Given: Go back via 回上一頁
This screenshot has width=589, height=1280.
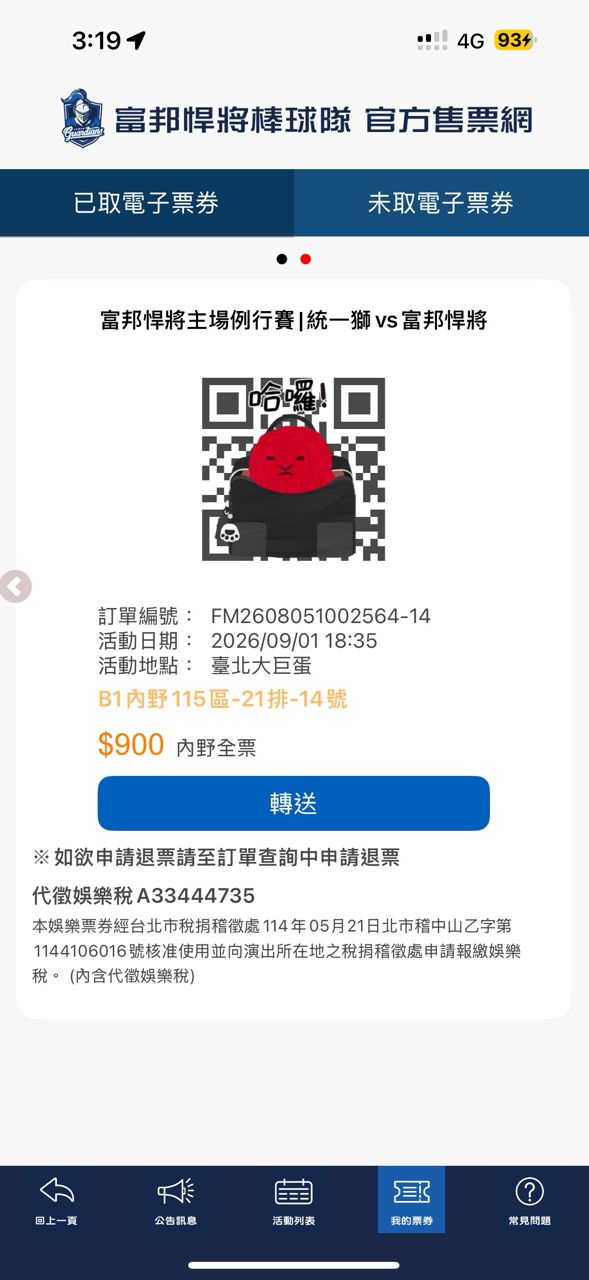Looking at the screenshot, I should (x=57, y=1200).
